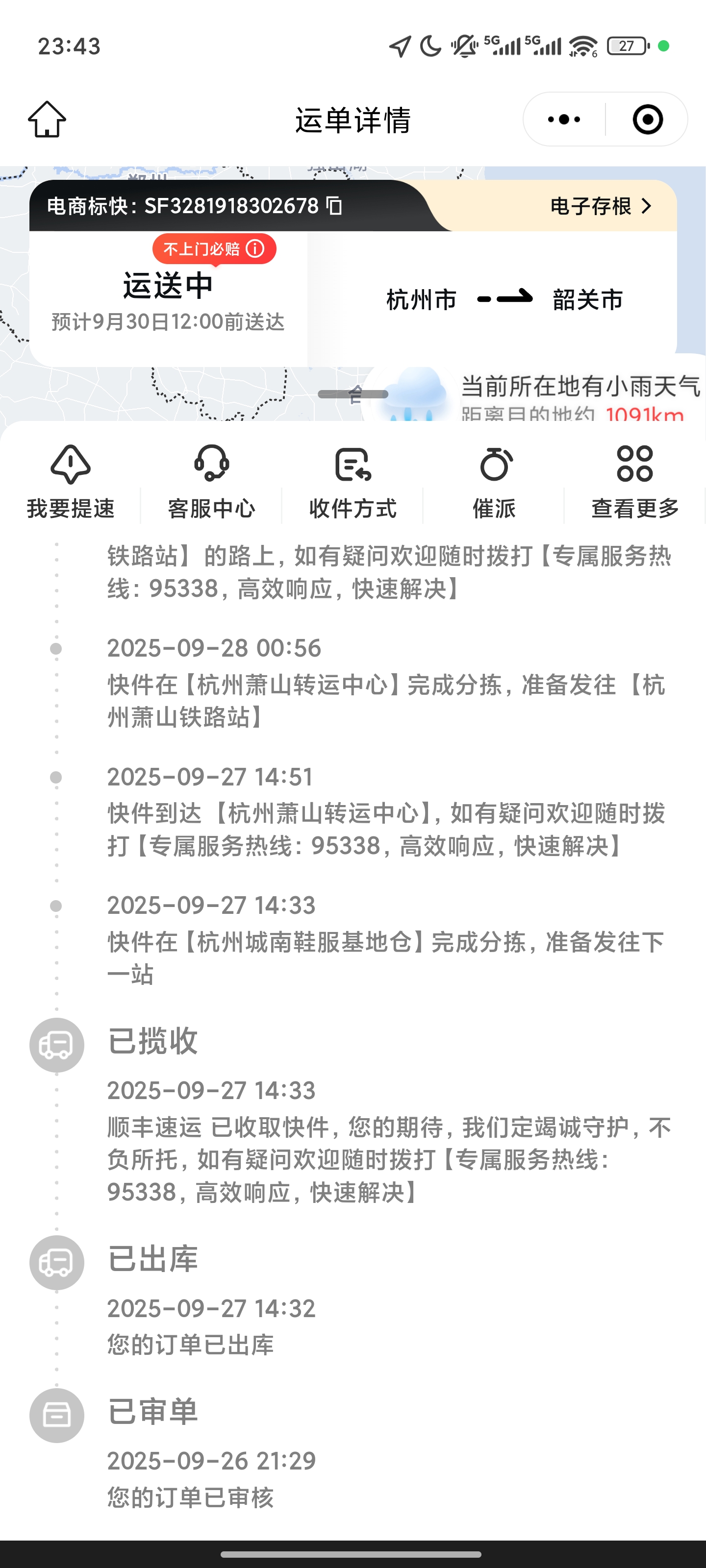Screen dimensions: 706x1568
Task: Tap 我要提速 to speed up delivery
Action: pyautogui.click(x=71, y=481)
